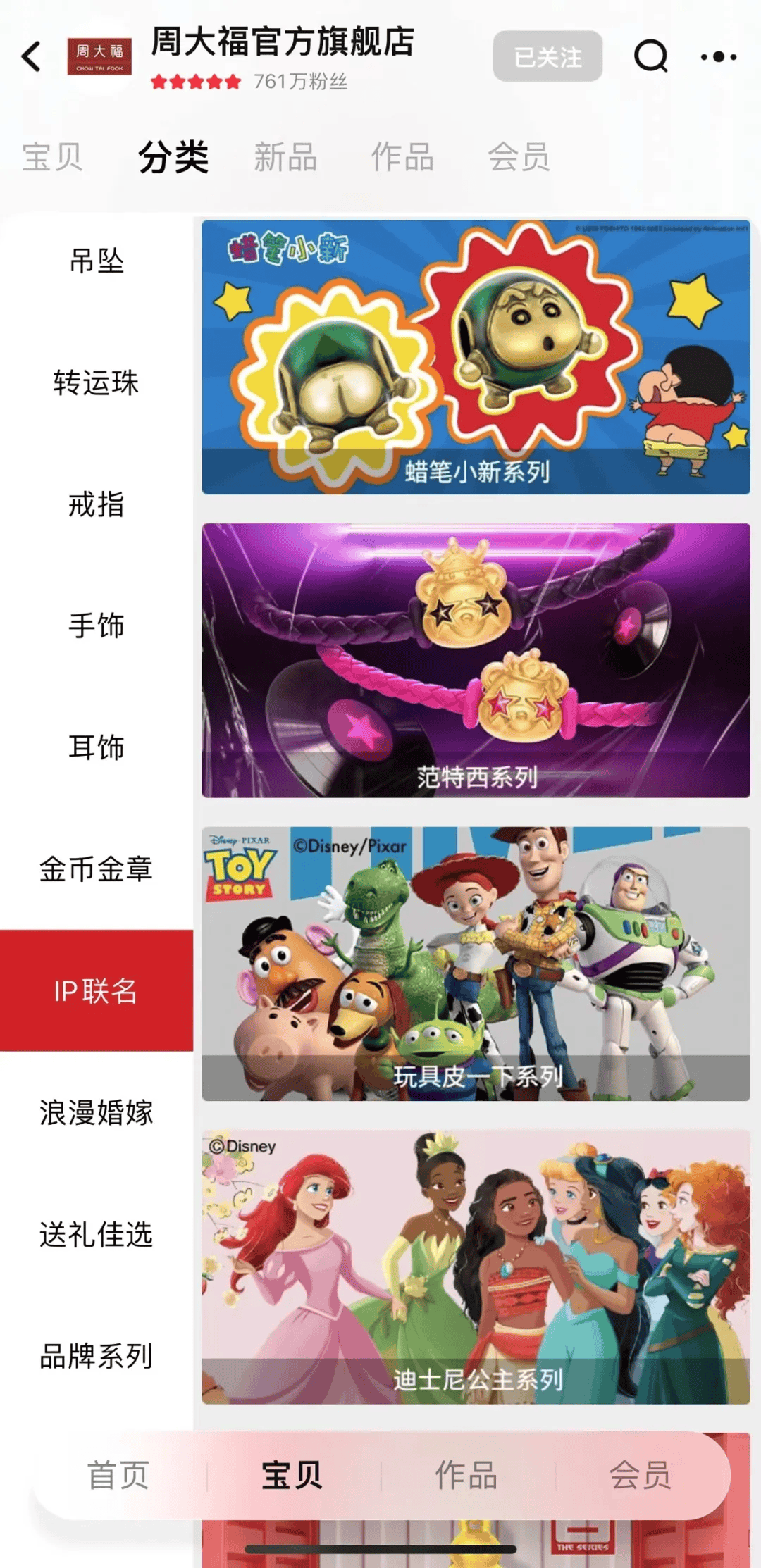761x1568 pixels.
Task: Show the 手饰 category
Action: (x=97, y=626)
